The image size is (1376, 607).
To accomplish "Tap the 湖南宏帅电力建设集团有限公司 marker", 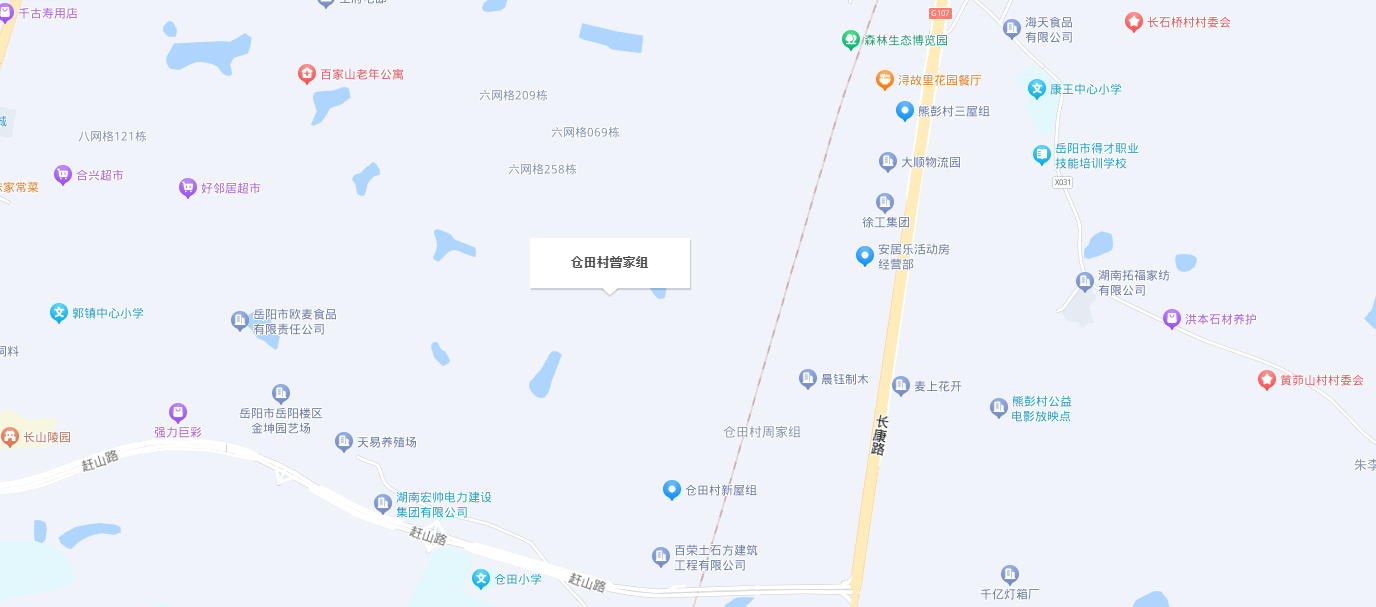I will point(383,504).
